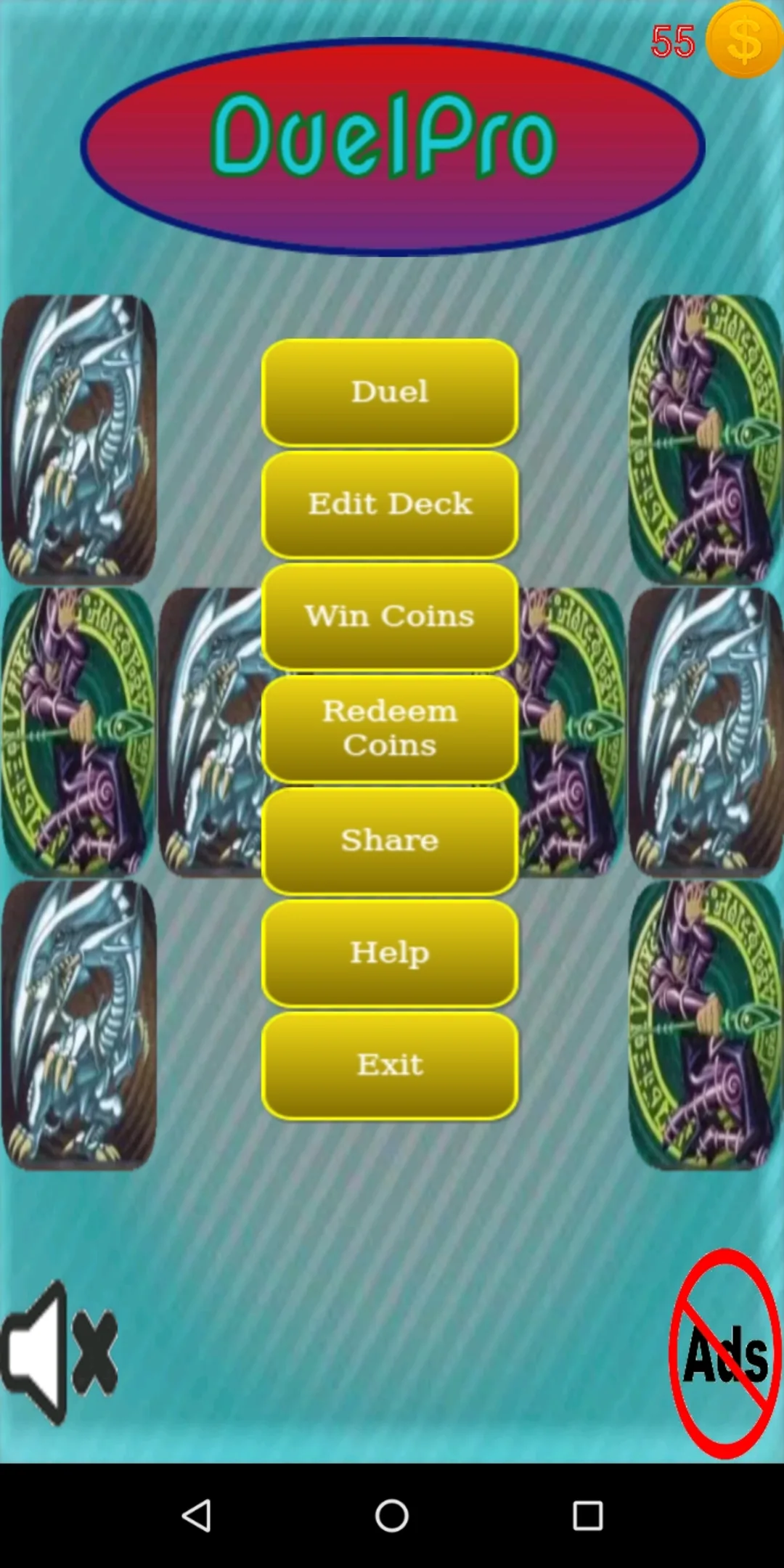Go back using the system back button

[x=196, y=1516]
